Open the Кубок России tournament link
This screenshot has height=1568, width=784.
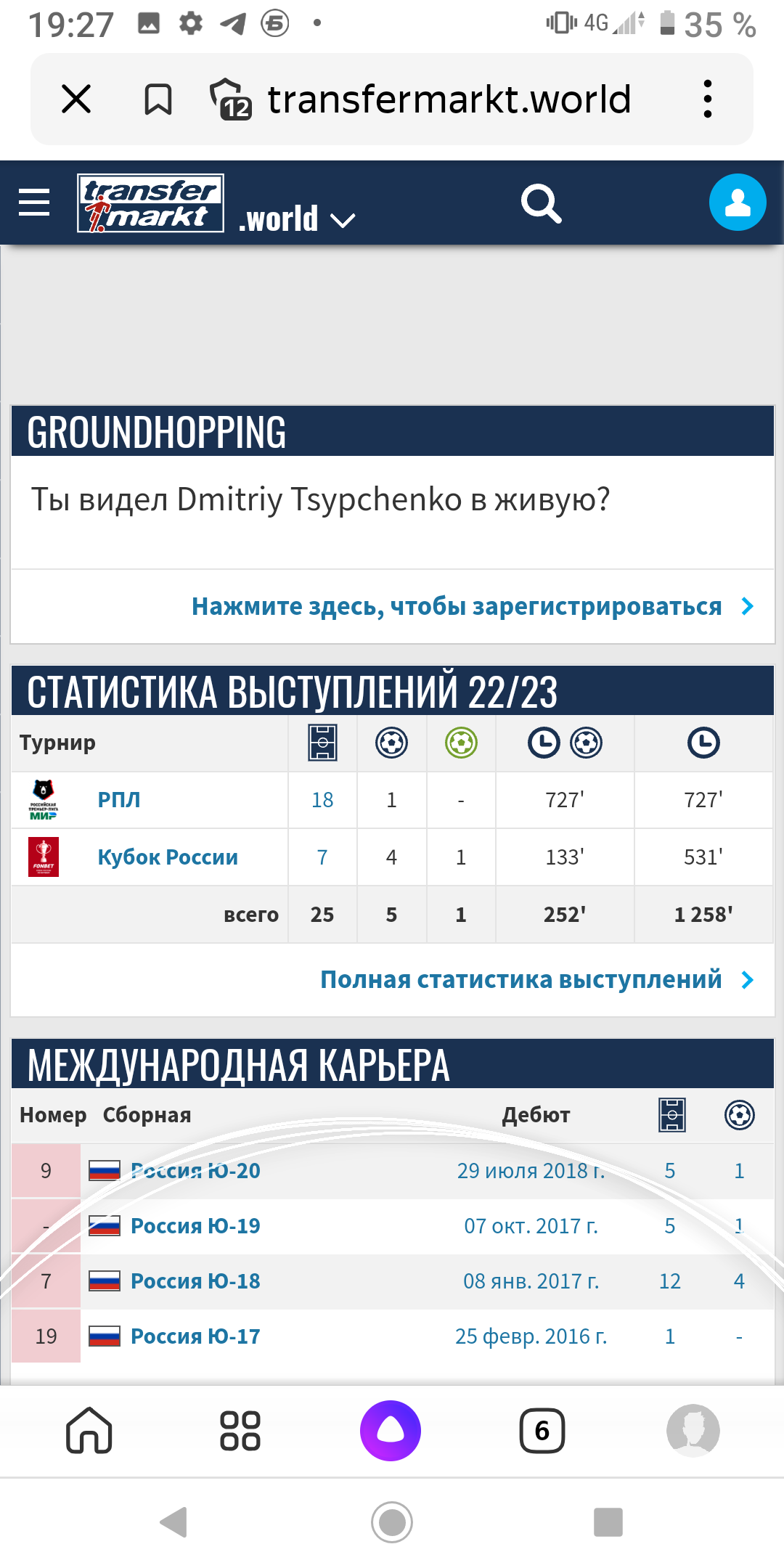pos(168,857)
